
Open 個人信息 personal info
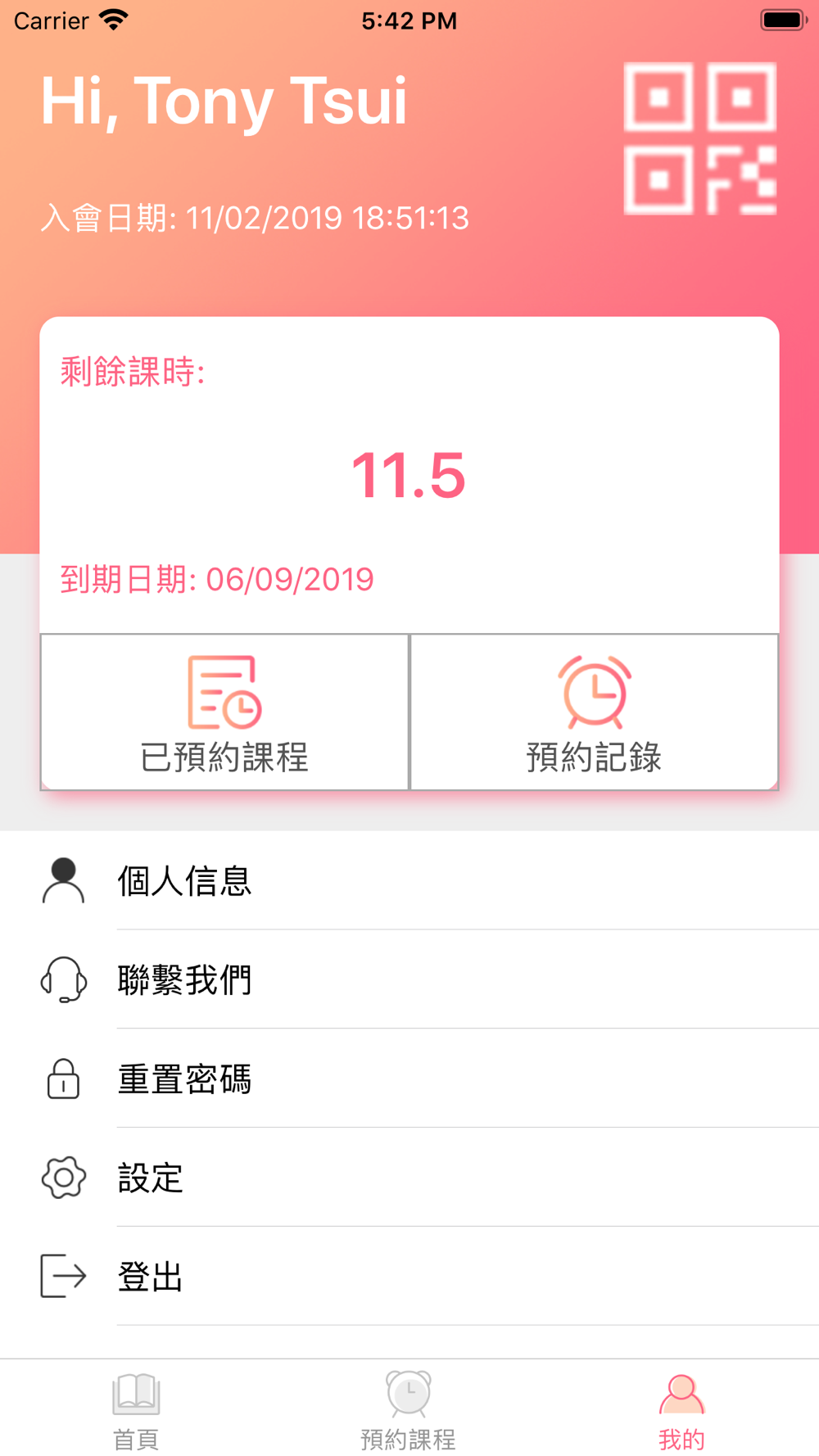point(409,880)
